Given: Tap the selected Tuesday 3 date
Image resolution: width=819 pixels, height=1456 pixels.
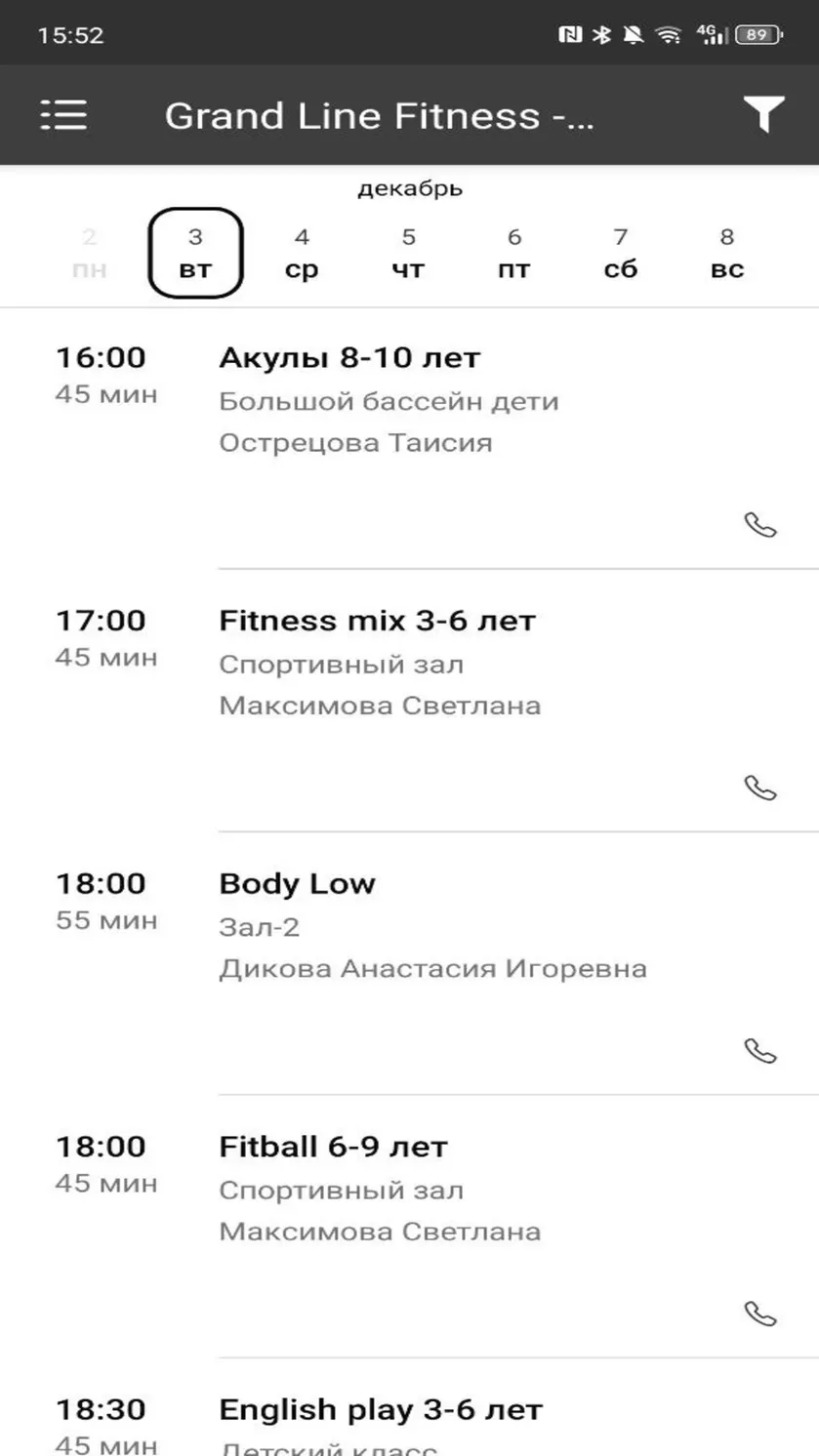Looking at the screenshot, I should [x=195, y=253].
